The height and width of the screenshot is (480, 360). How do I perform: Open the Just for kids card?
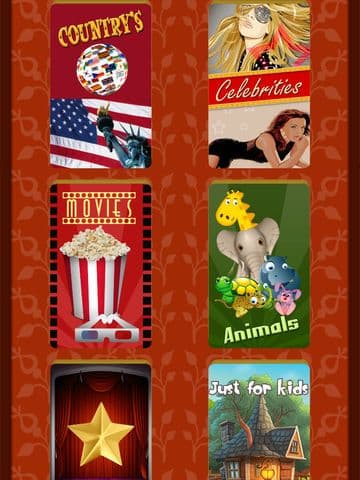pyautogui.click(x=259, y=422)
